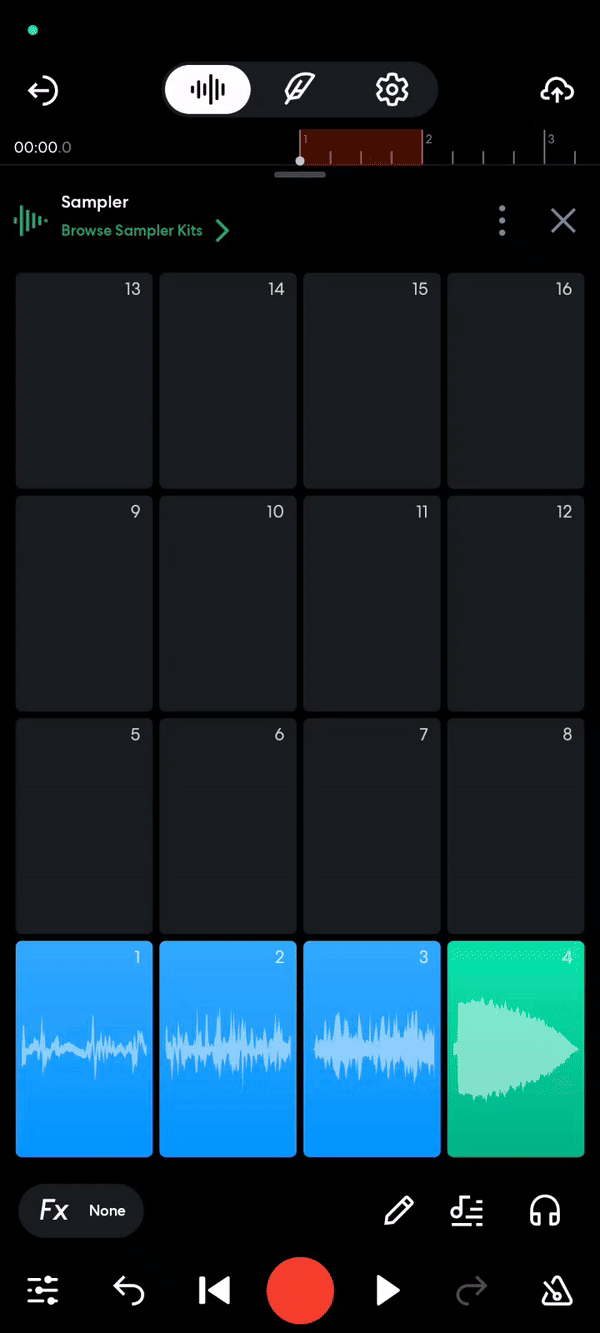Play sample pad 3

click(x=372, y=1049)
